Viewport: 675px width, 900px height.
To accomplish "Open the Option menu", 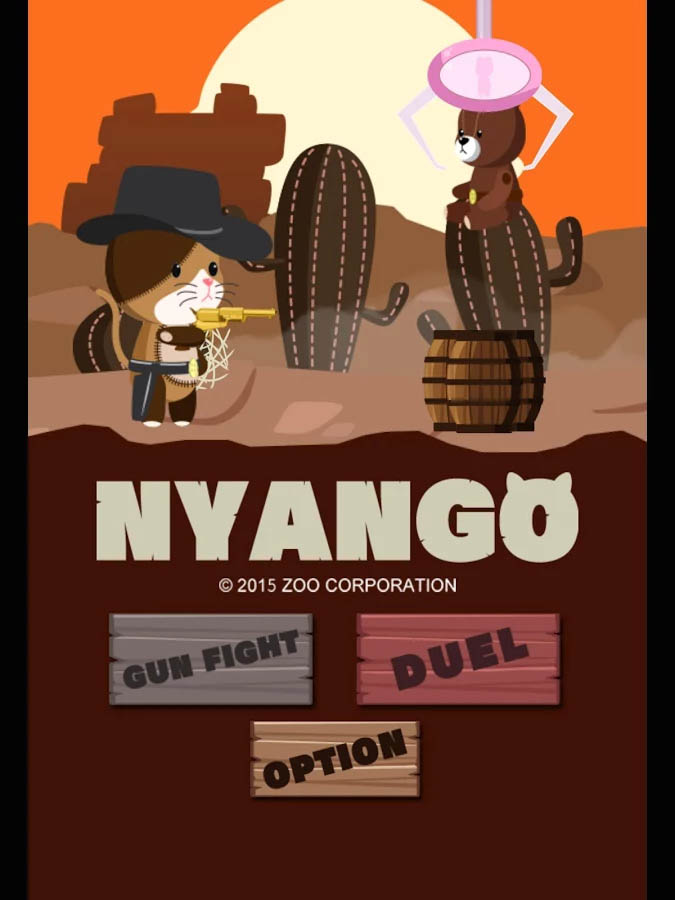I will pyautogui.click(x=334, y=759).
